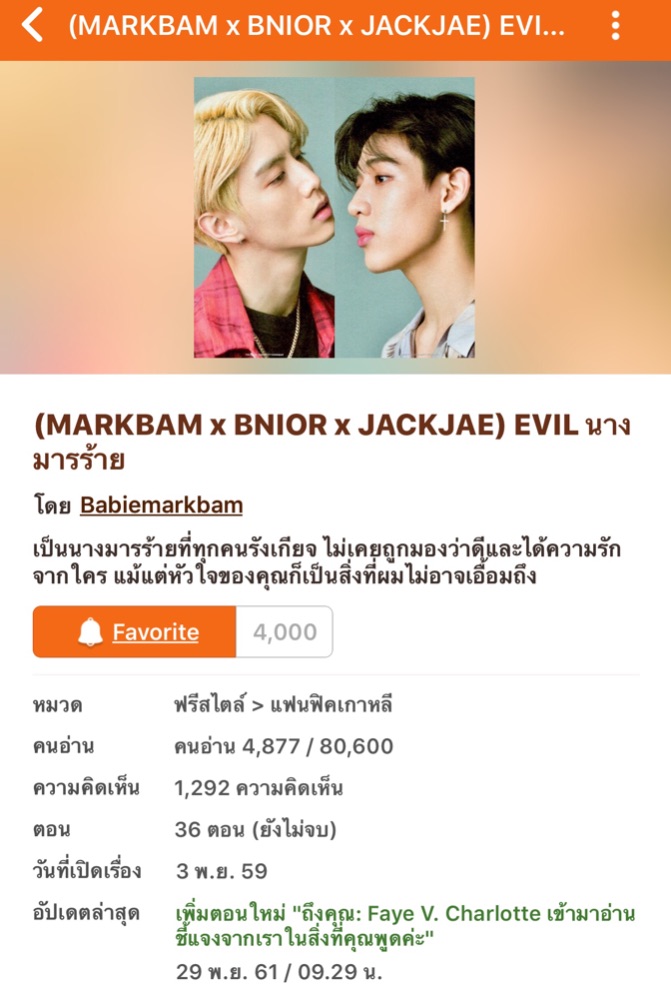Image resolution: width=671 pixels, height=1000 pixels.
Task: Open the three-dot overflow menu
Action: pos(616,27)
